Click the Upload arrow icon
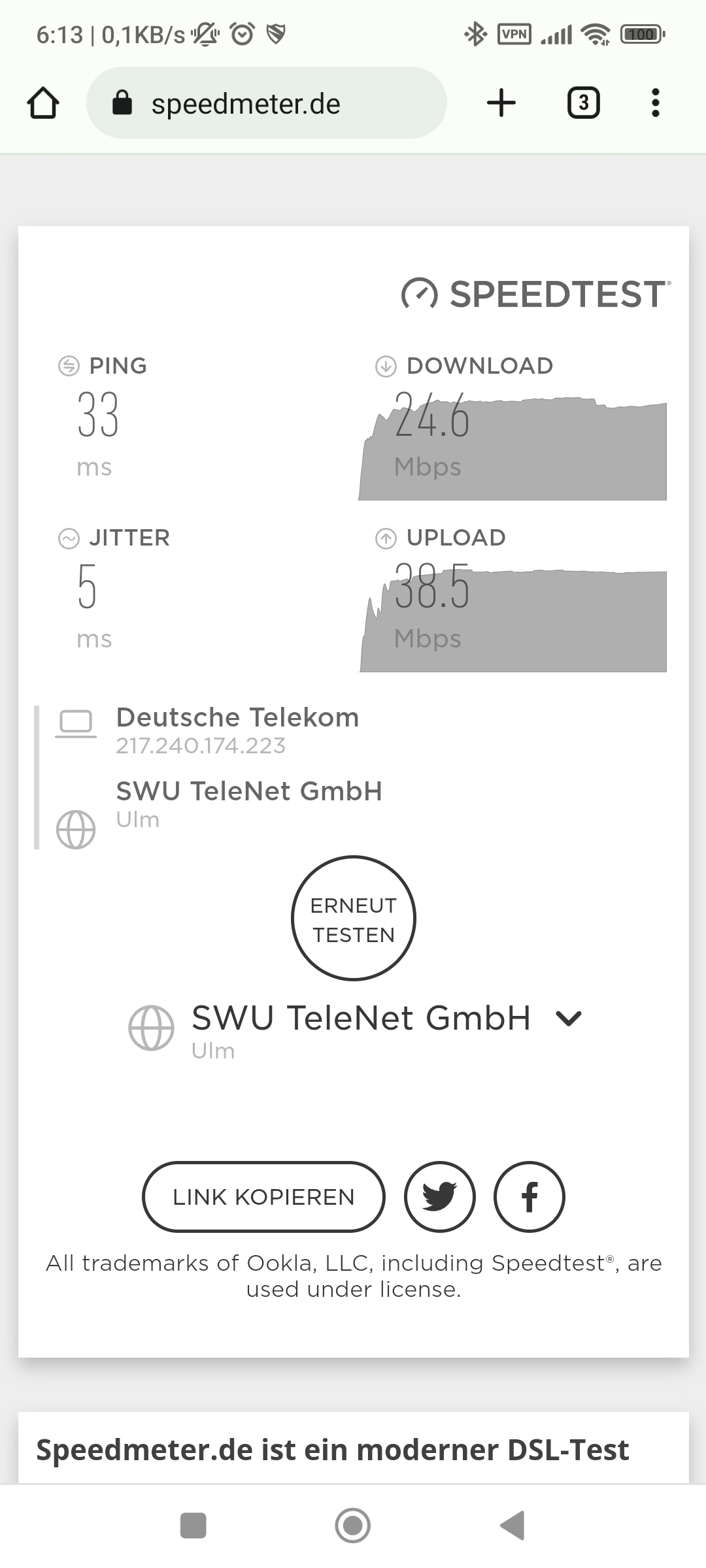706x1568 pixels. (386, 538)
